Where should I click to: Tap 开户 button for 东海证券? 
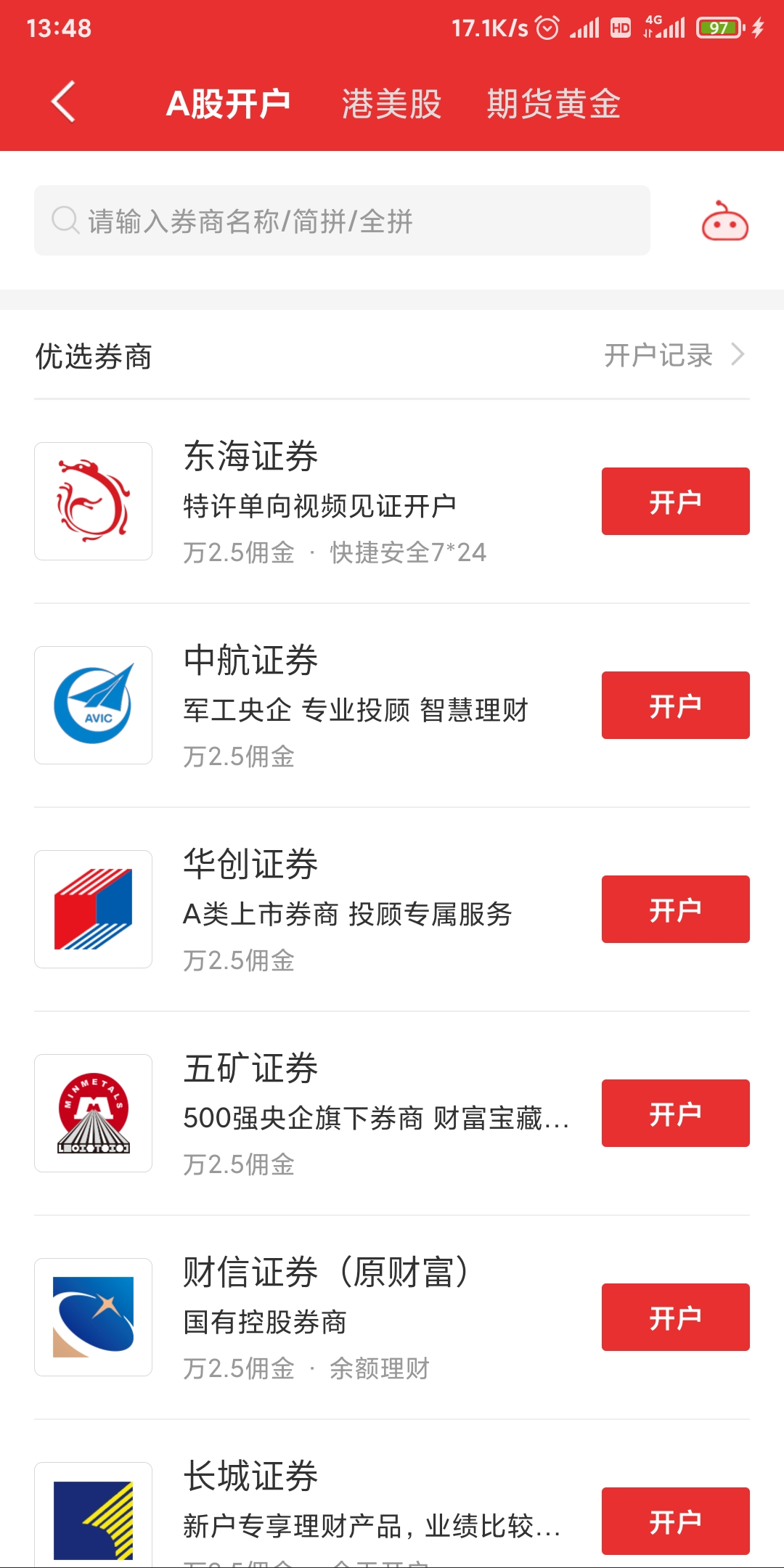[x=676, y=502]
